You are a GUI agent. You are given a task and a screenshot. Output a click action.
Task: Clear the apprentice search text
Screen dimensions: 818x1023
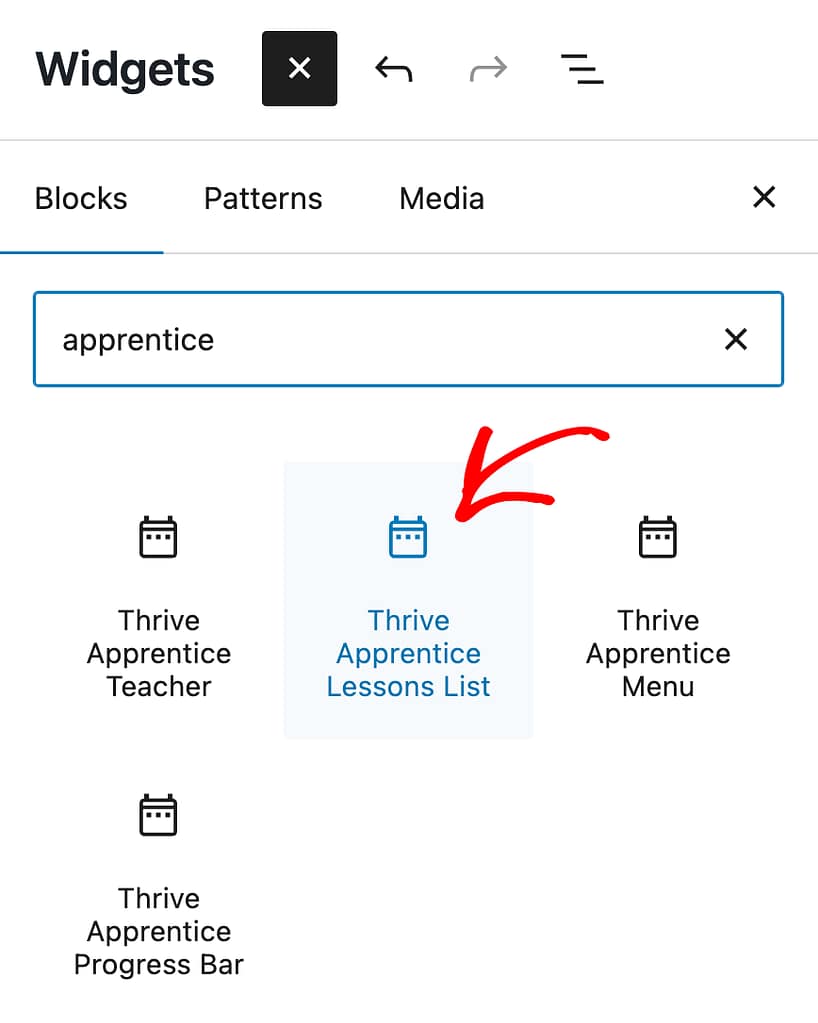click(x=735, y=340)
